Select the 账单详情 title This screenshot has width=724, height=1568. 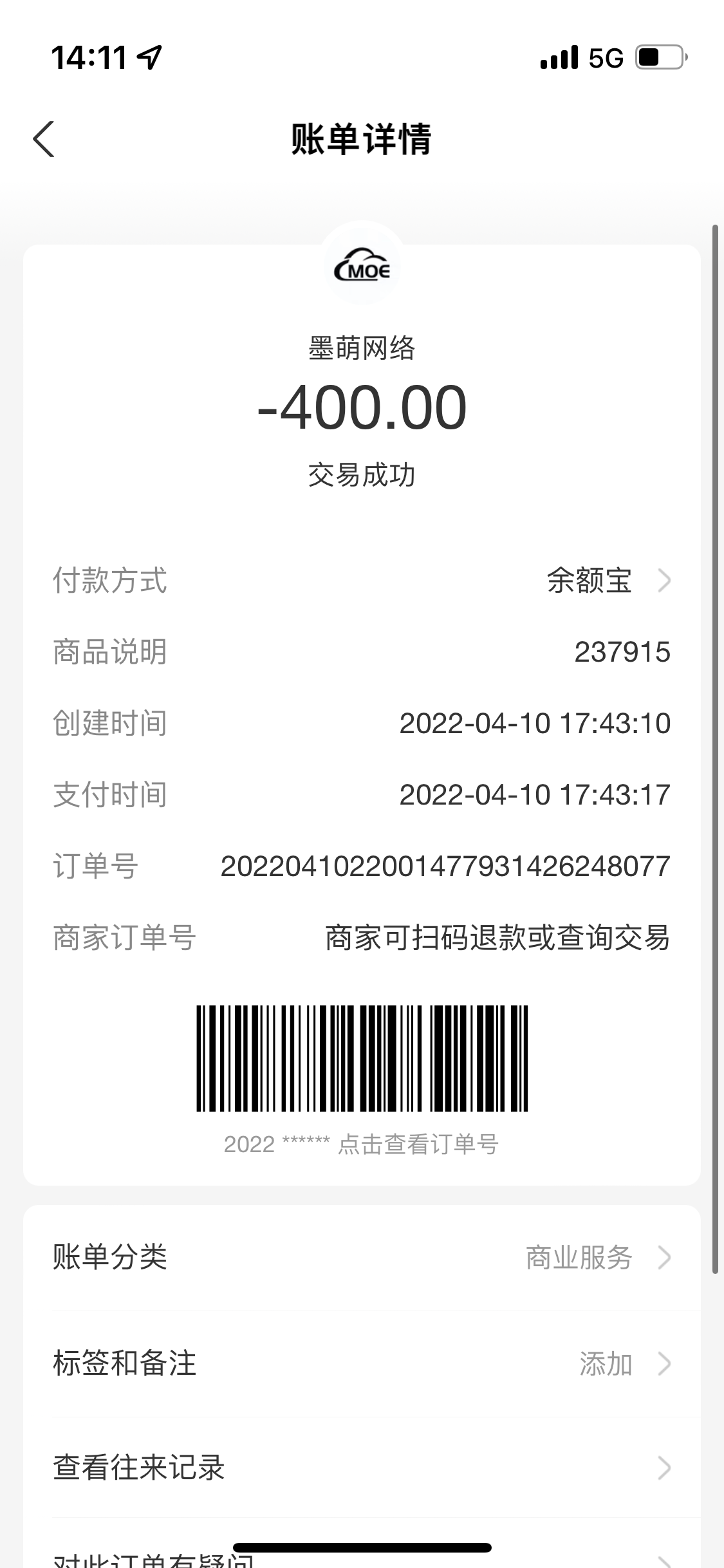[x=362, y=139]
